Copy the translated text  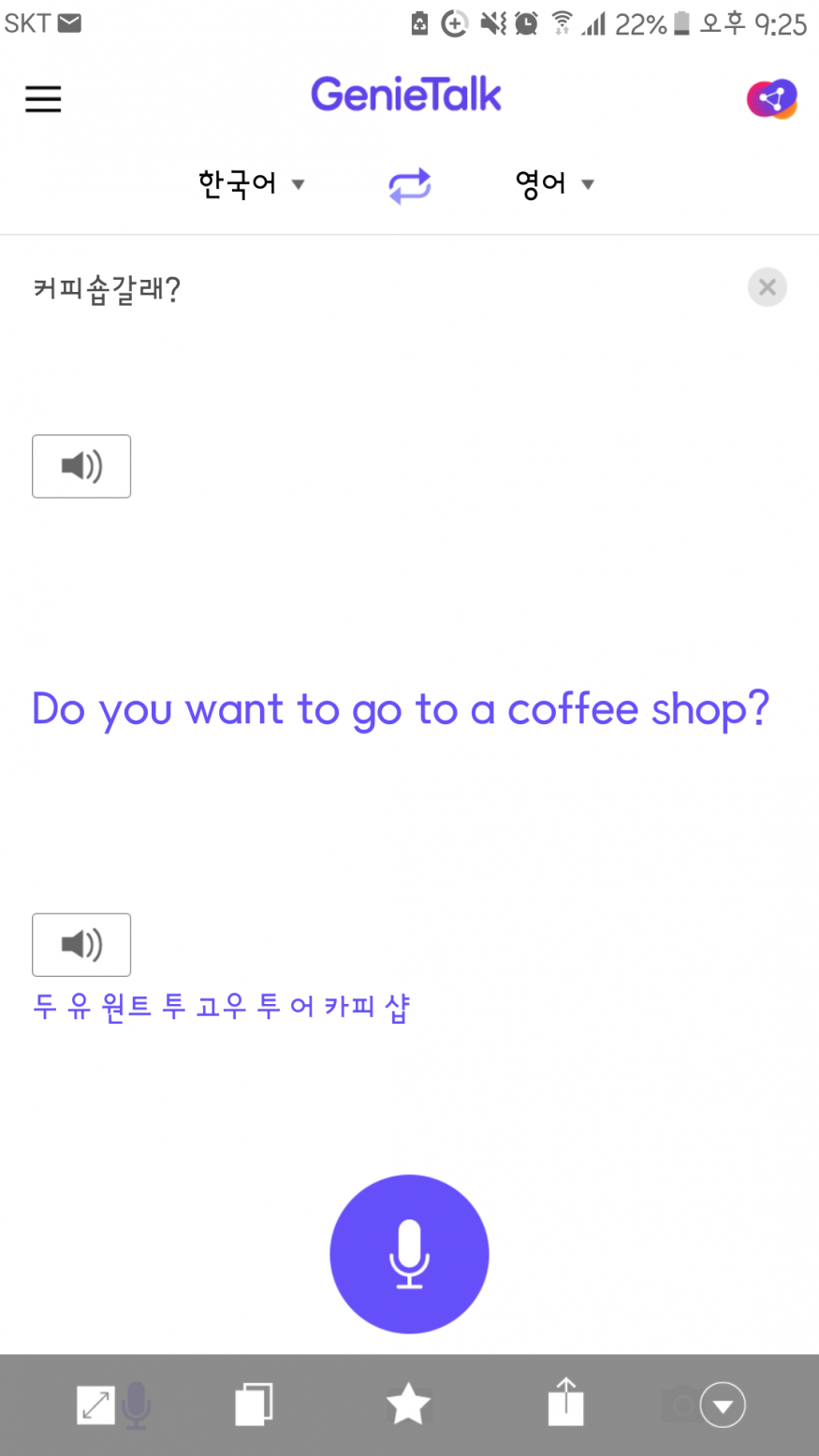pyautogui.click(x=253, y=1405)
